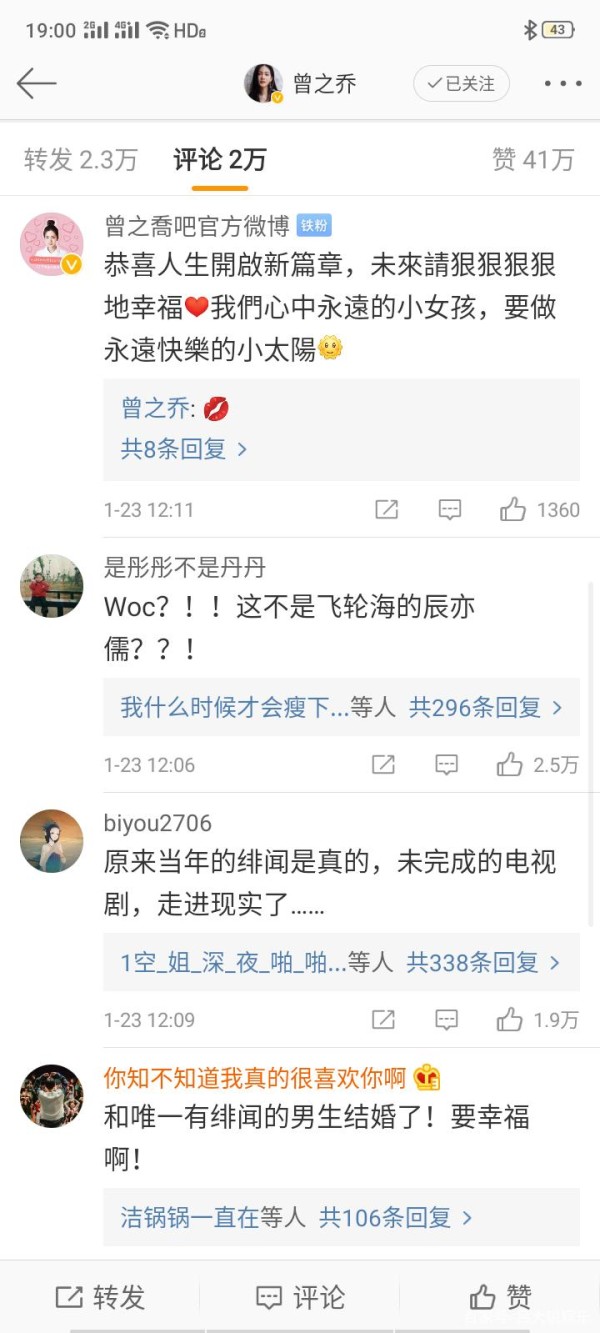Repost biyou2706's comment
This screenshot has height=1333, width=600.
coord(383,1020)
